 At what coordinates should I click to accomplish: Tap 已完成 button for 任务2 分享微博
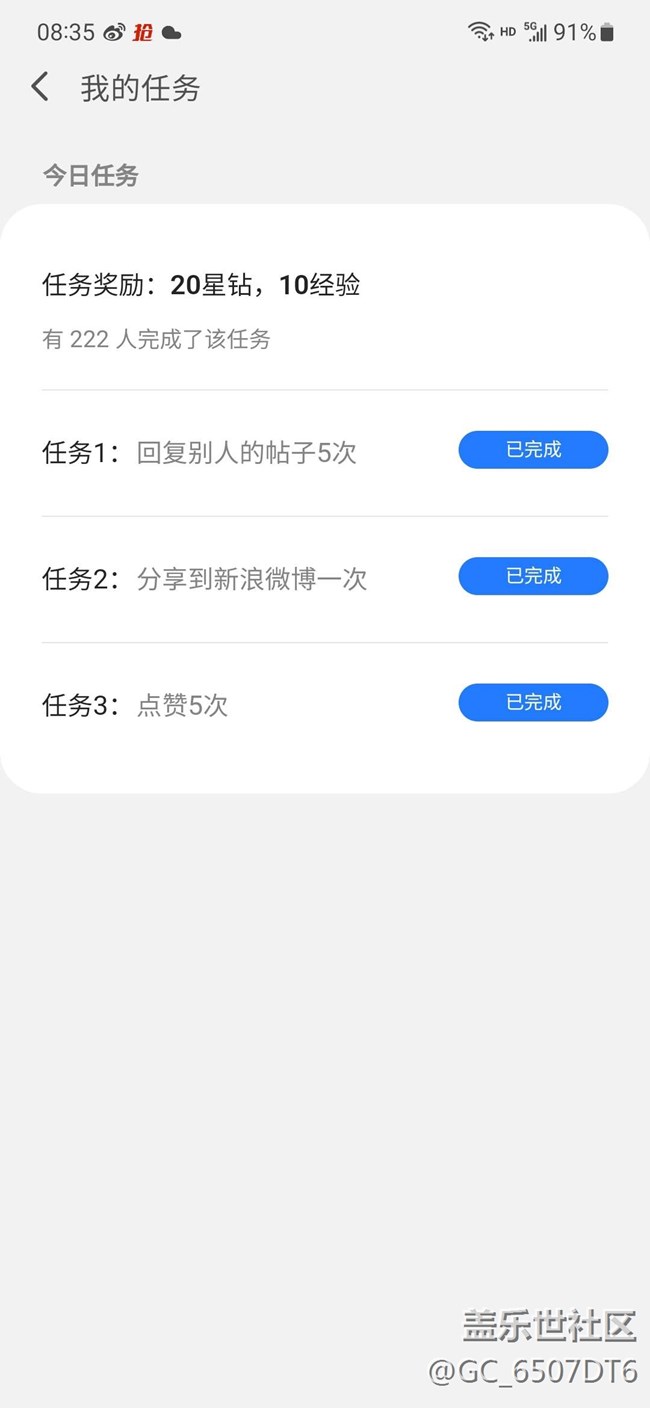click(533, 576)
